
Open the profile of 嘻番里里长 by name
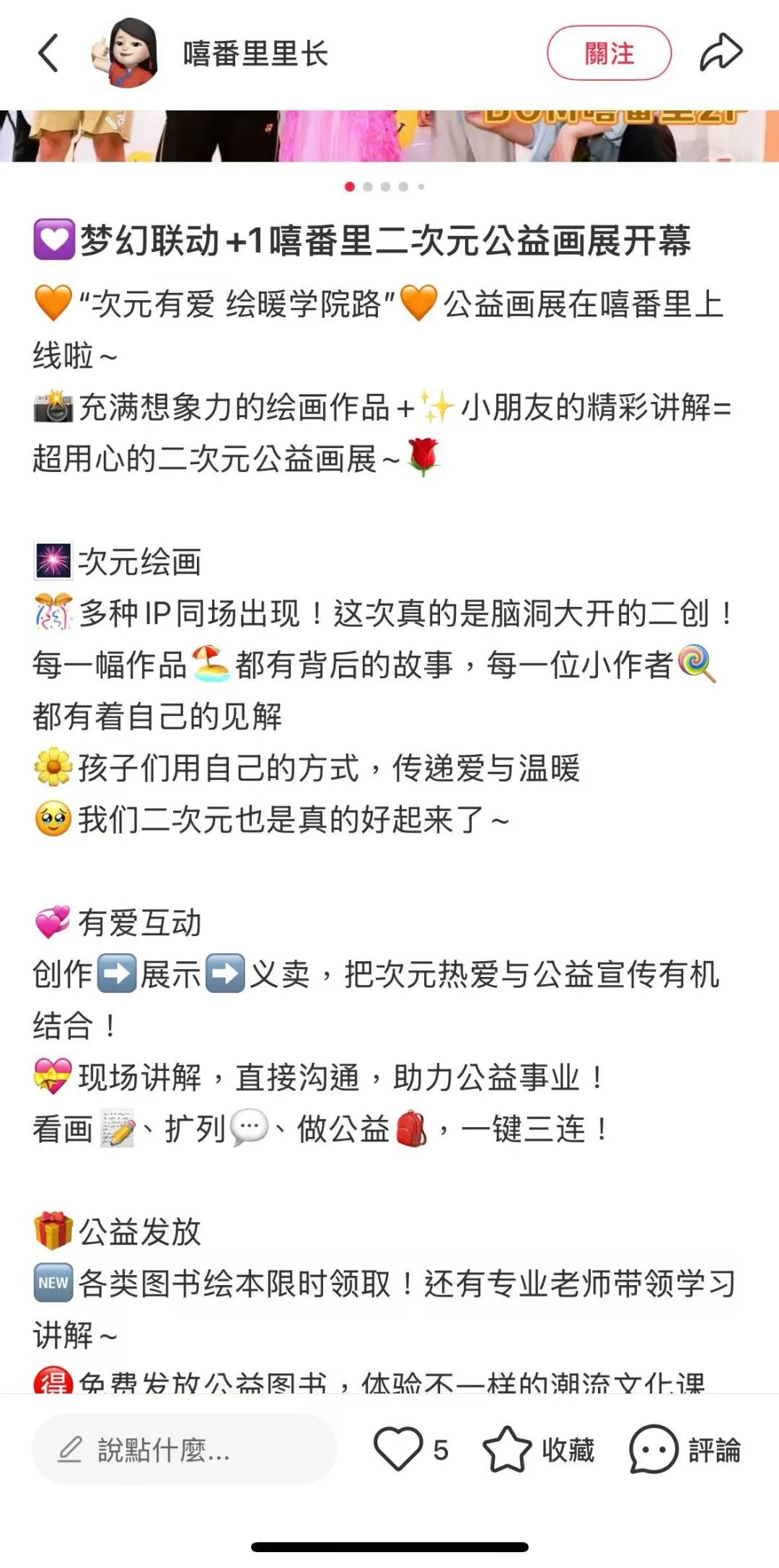[x=255, y=54]
